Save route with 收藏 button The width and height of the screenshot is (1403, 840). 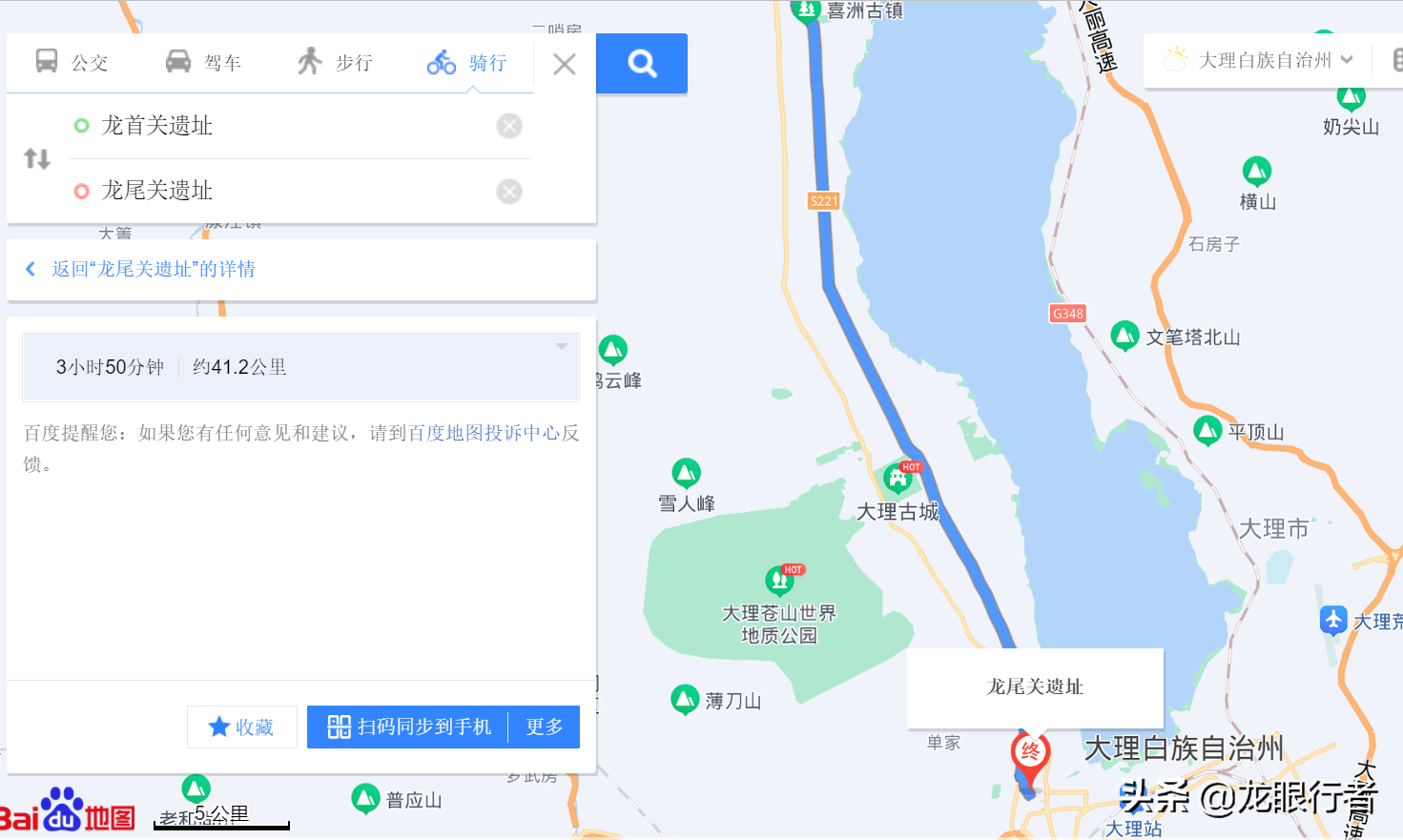tap(242, 727)
